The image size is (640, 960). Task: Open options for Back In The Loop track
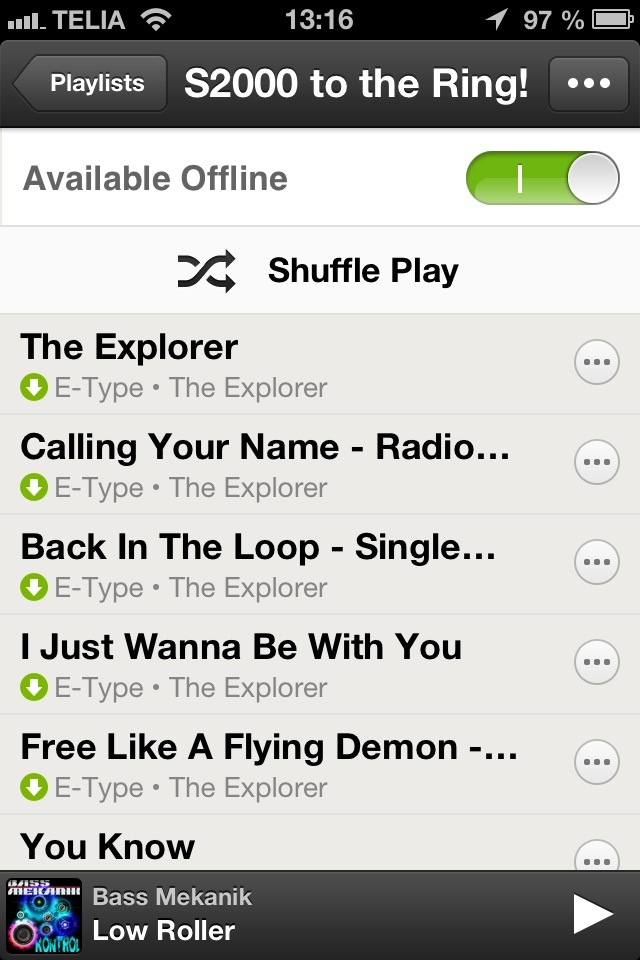[596, 563]
